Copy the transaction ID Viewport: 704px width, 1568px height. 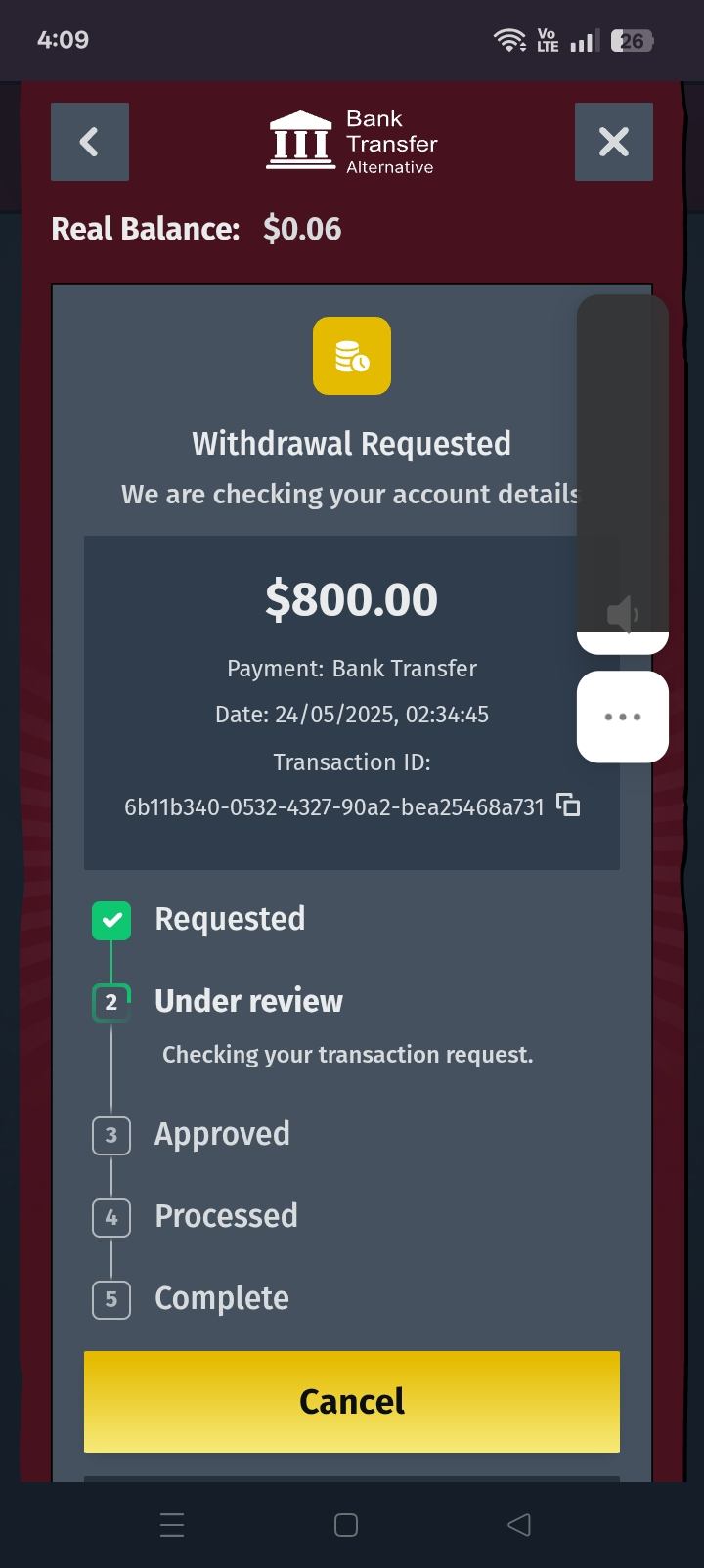(568, 806)
